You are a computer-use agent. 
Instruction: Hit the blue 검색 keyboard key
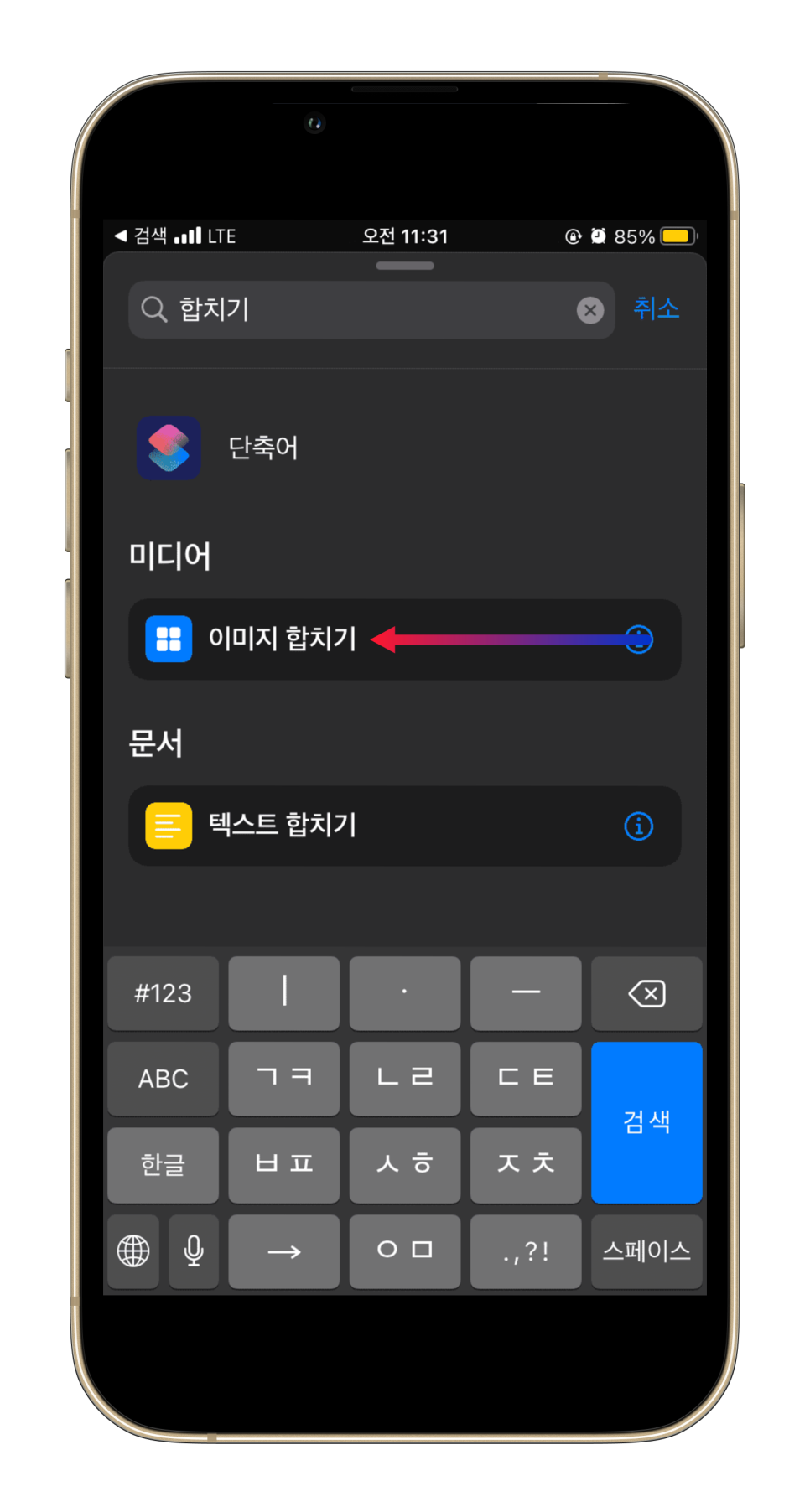tap(646, 1122)
